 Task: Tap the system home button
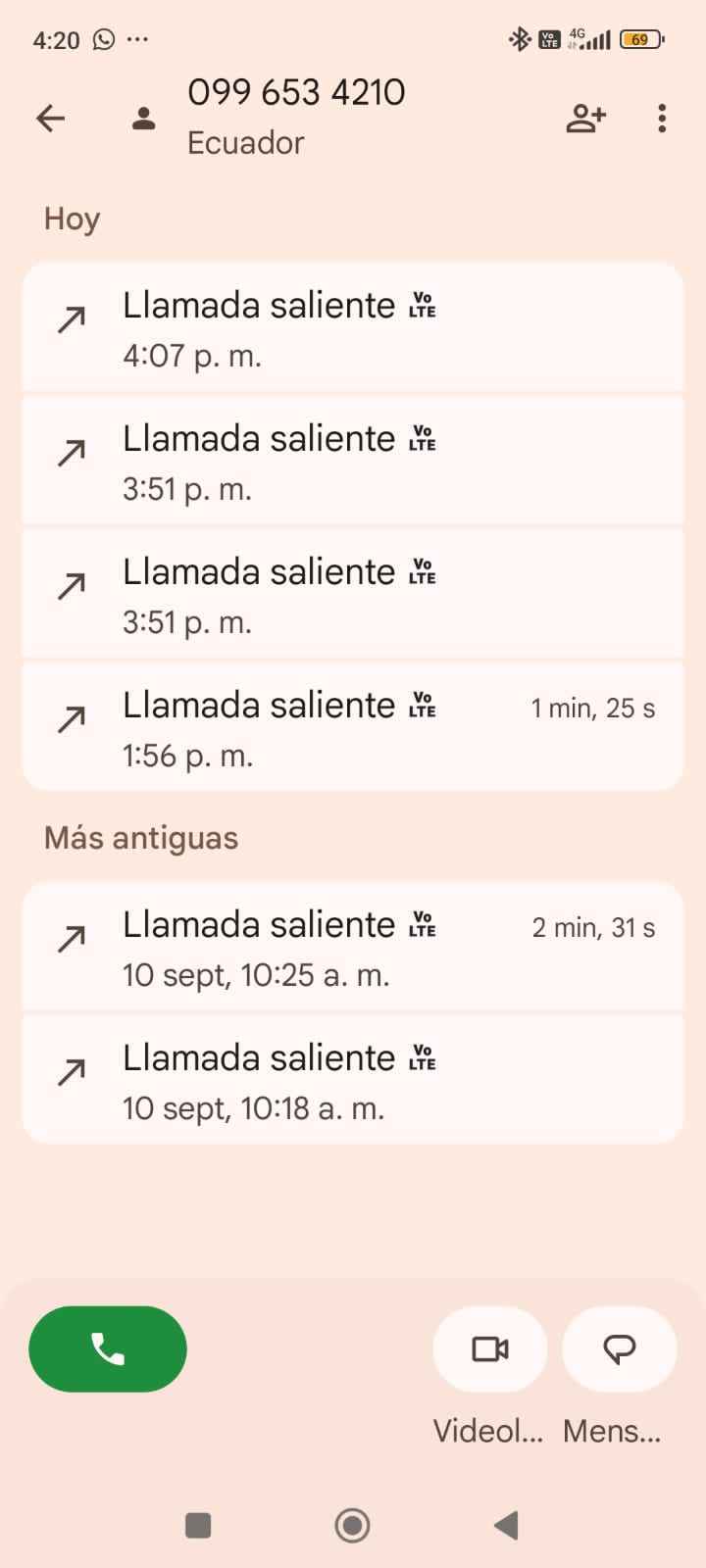coord(352,1525)
